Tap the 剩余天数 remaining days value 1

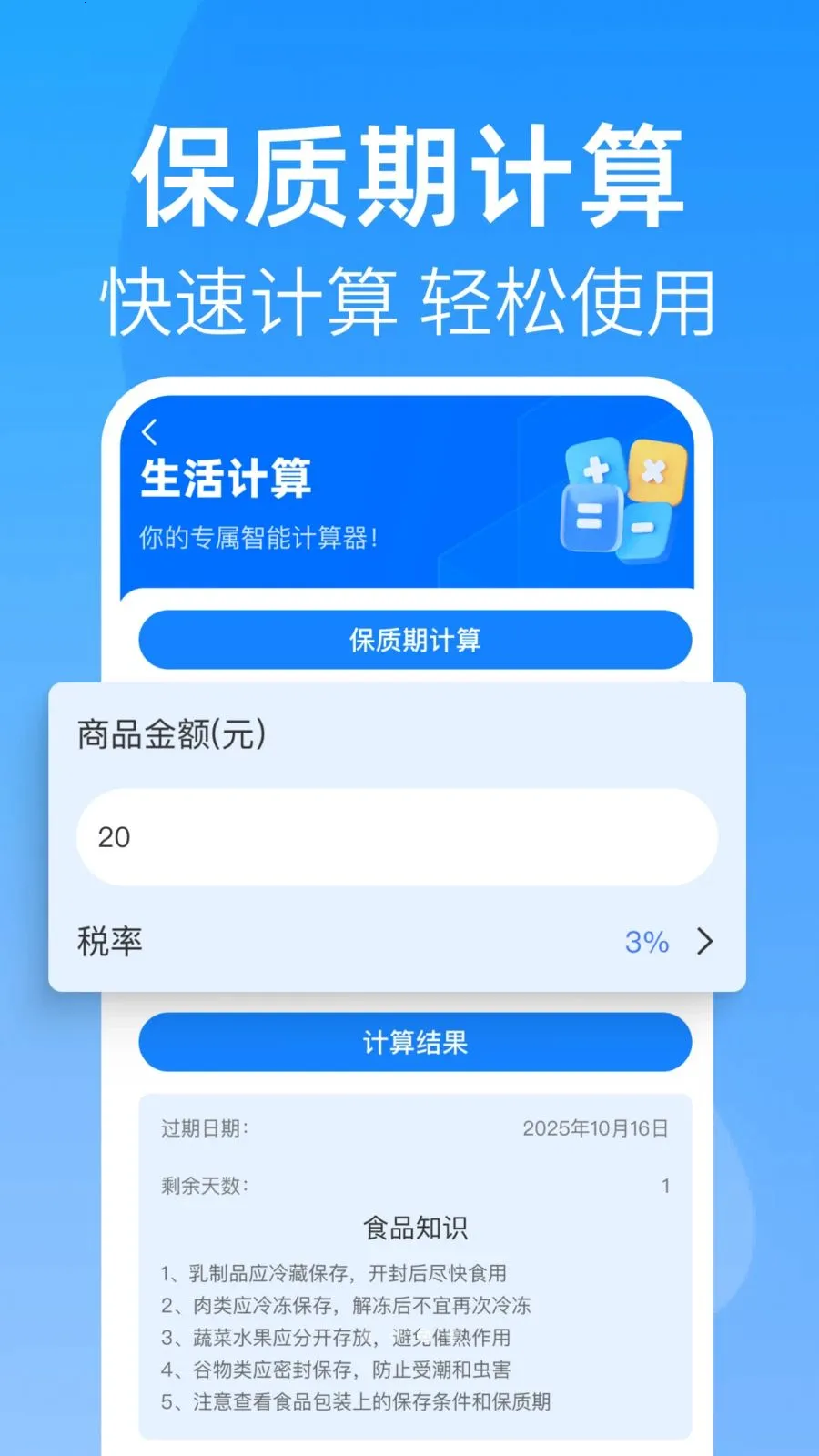point(665,1185)
